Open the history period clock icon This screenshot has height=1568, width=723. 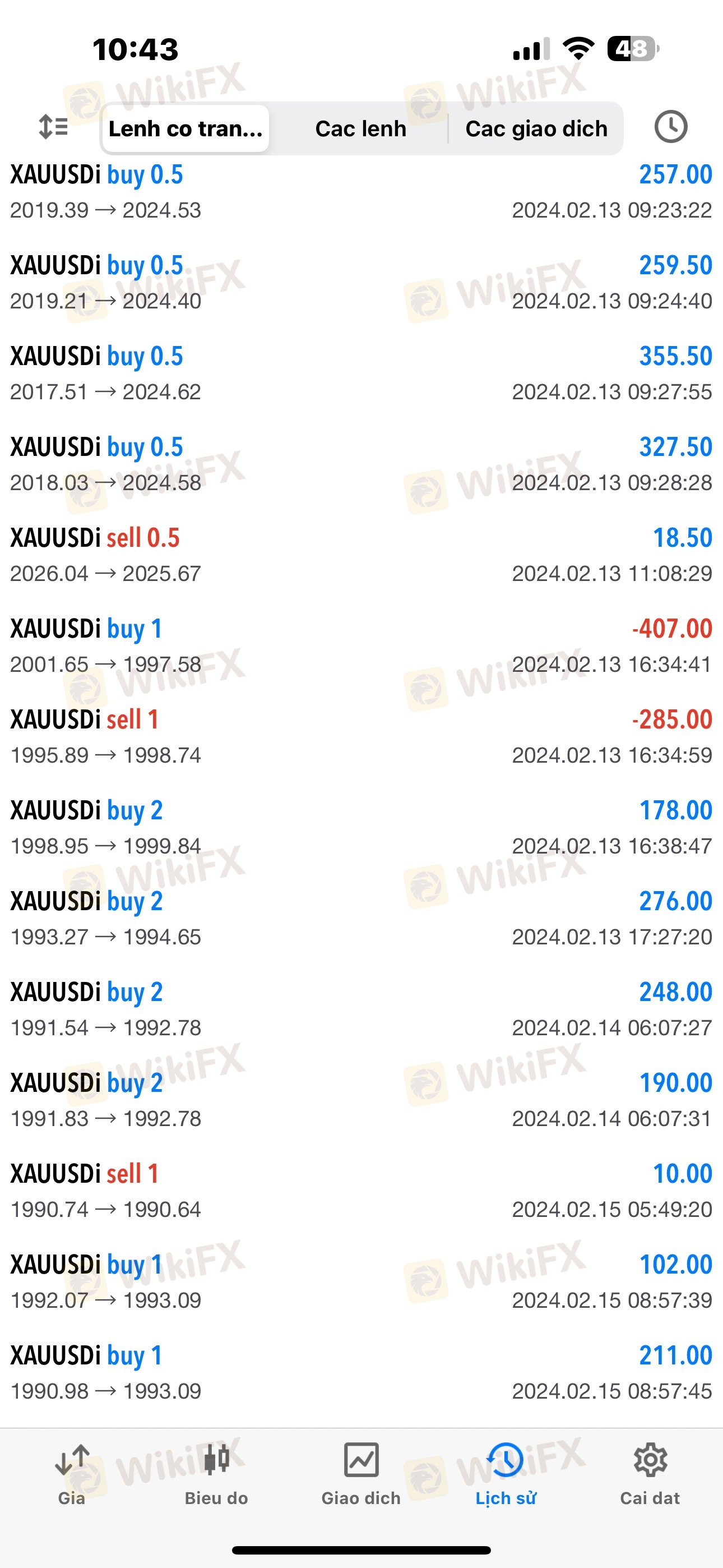click(670, 127)
